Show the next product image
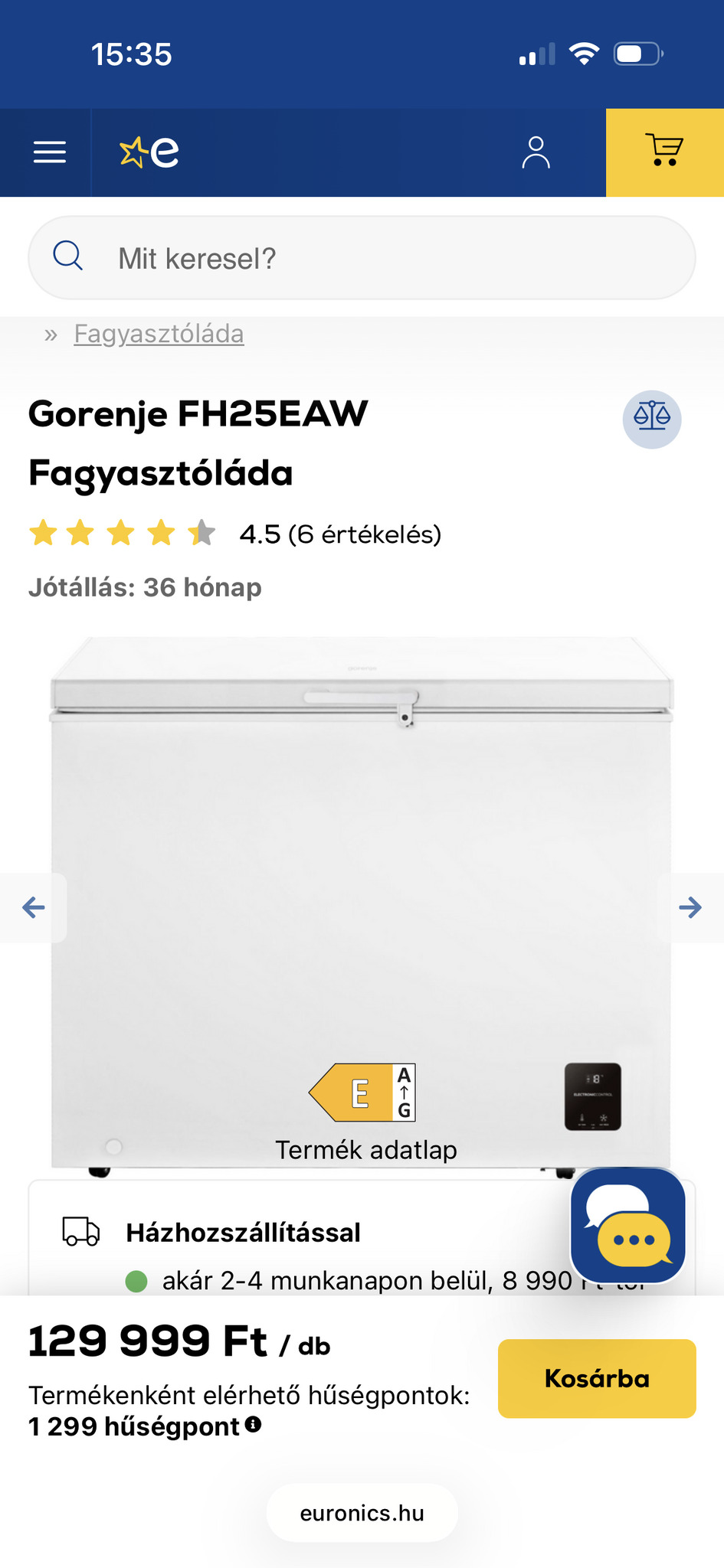 pos(690,907)
